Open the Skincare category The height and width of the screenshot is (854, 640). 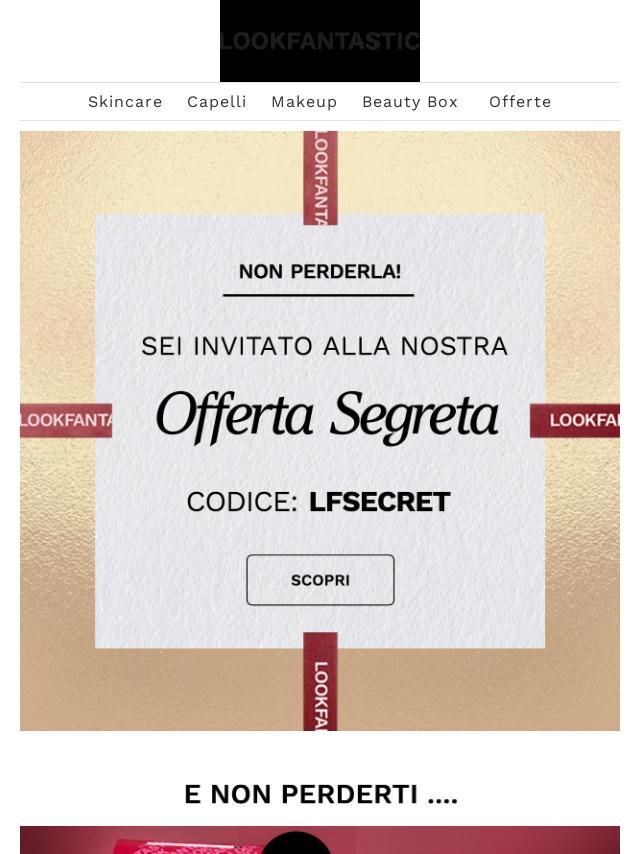tap(125, 102)
